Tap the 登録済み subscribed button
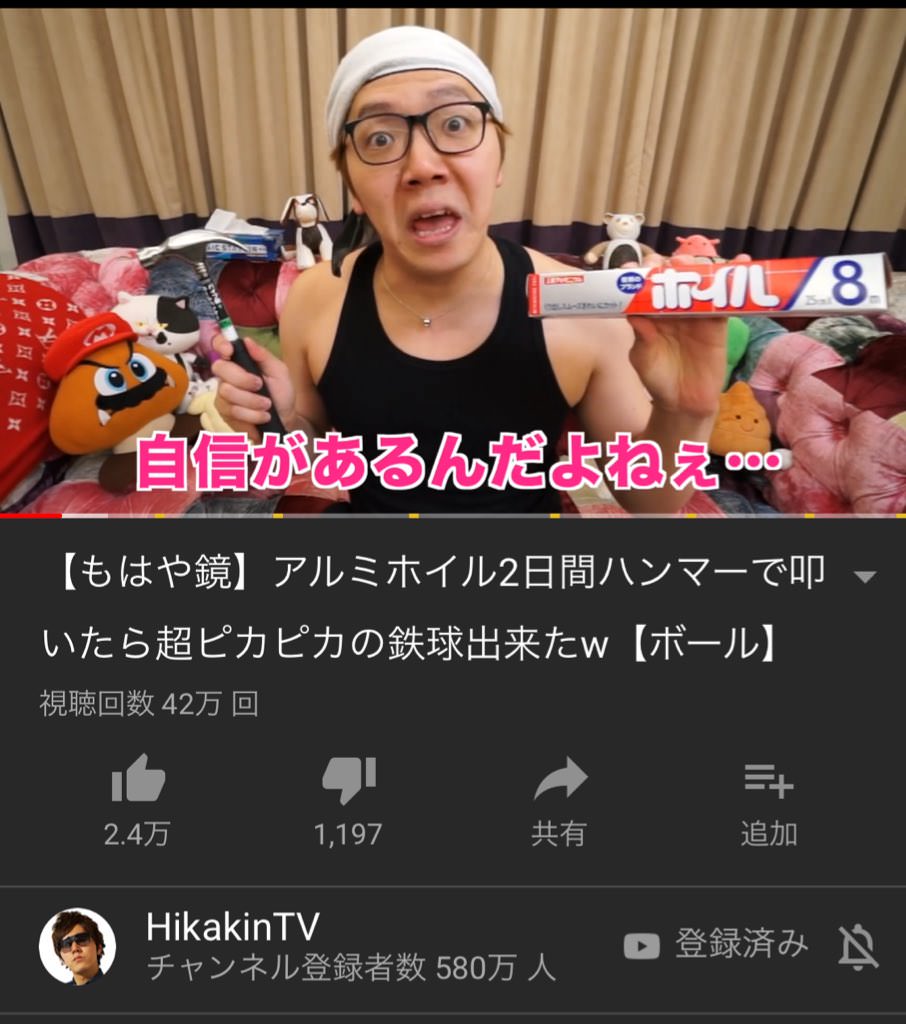This screenshot has height=1024, width=906. coord(716,944)
